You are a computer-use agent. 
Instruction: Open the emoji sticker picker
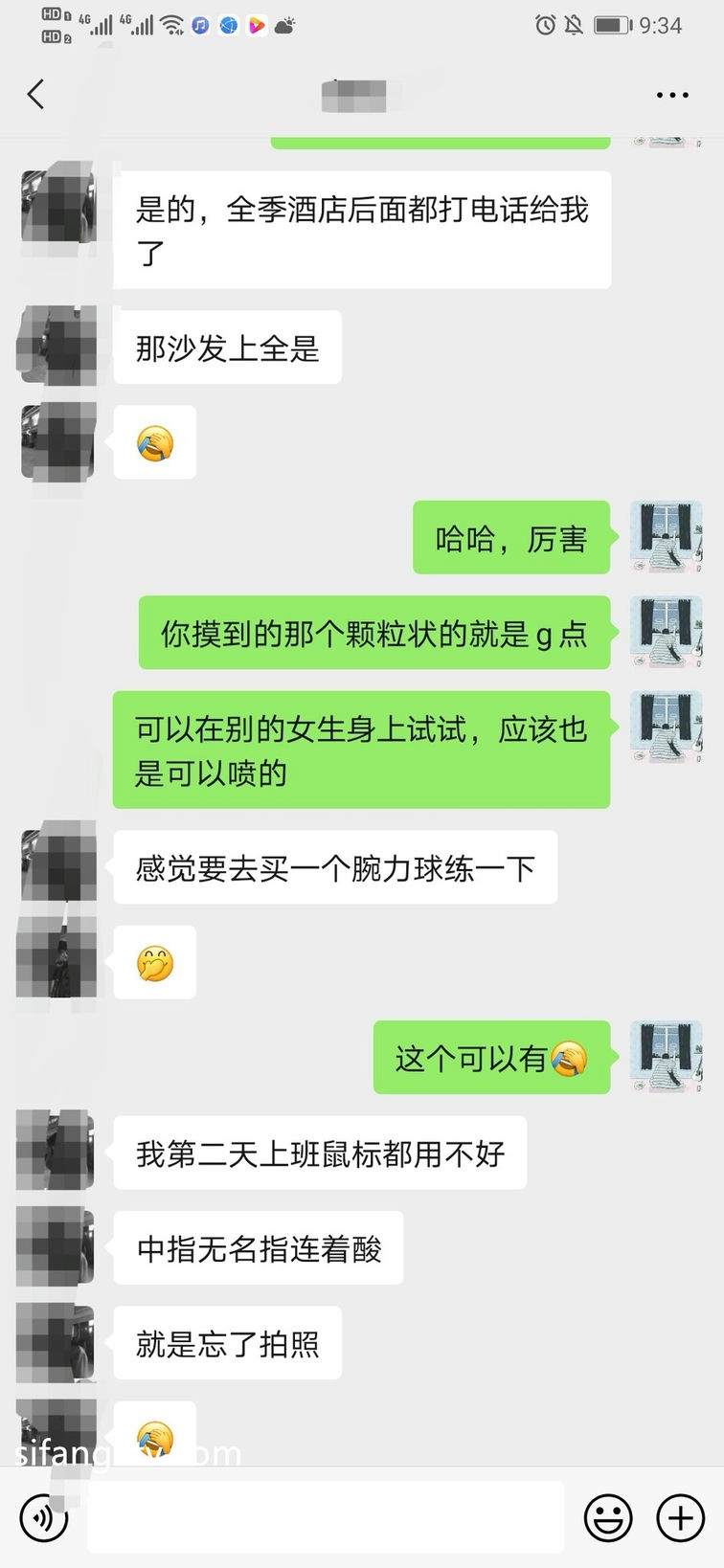point(608,1517)
